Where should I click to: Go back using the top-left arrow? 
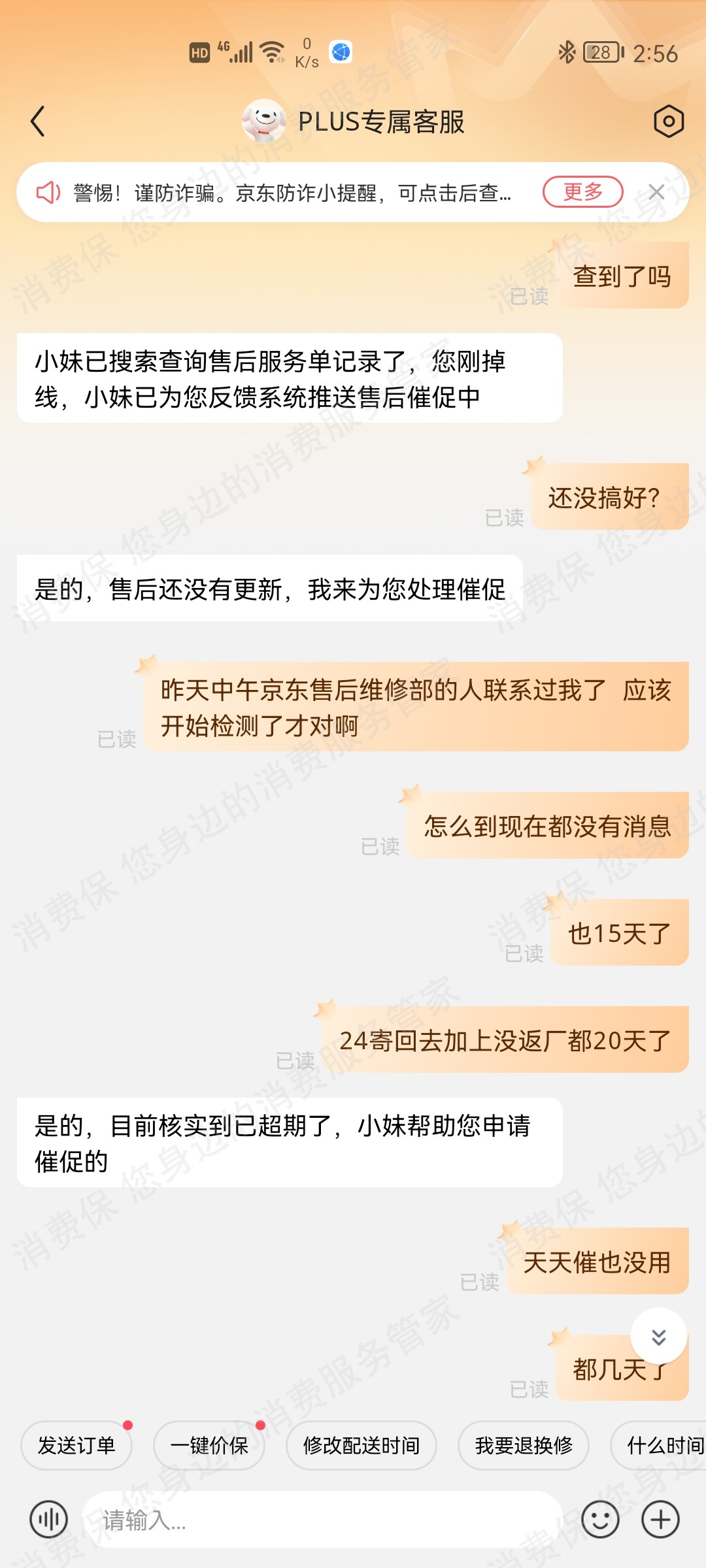coord(38,122)
